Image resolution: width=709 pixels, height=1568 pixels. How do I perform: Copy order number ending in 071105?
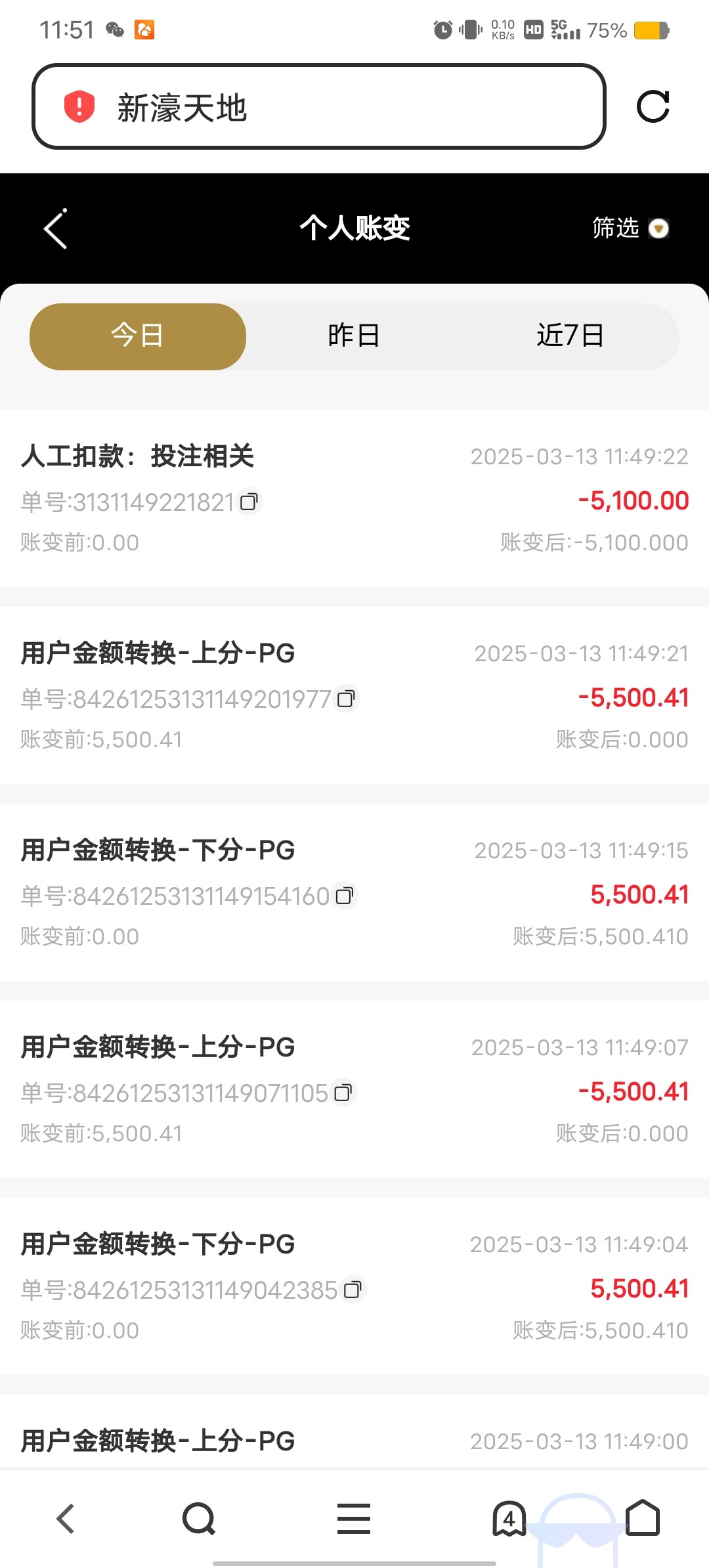point(343,1093)
